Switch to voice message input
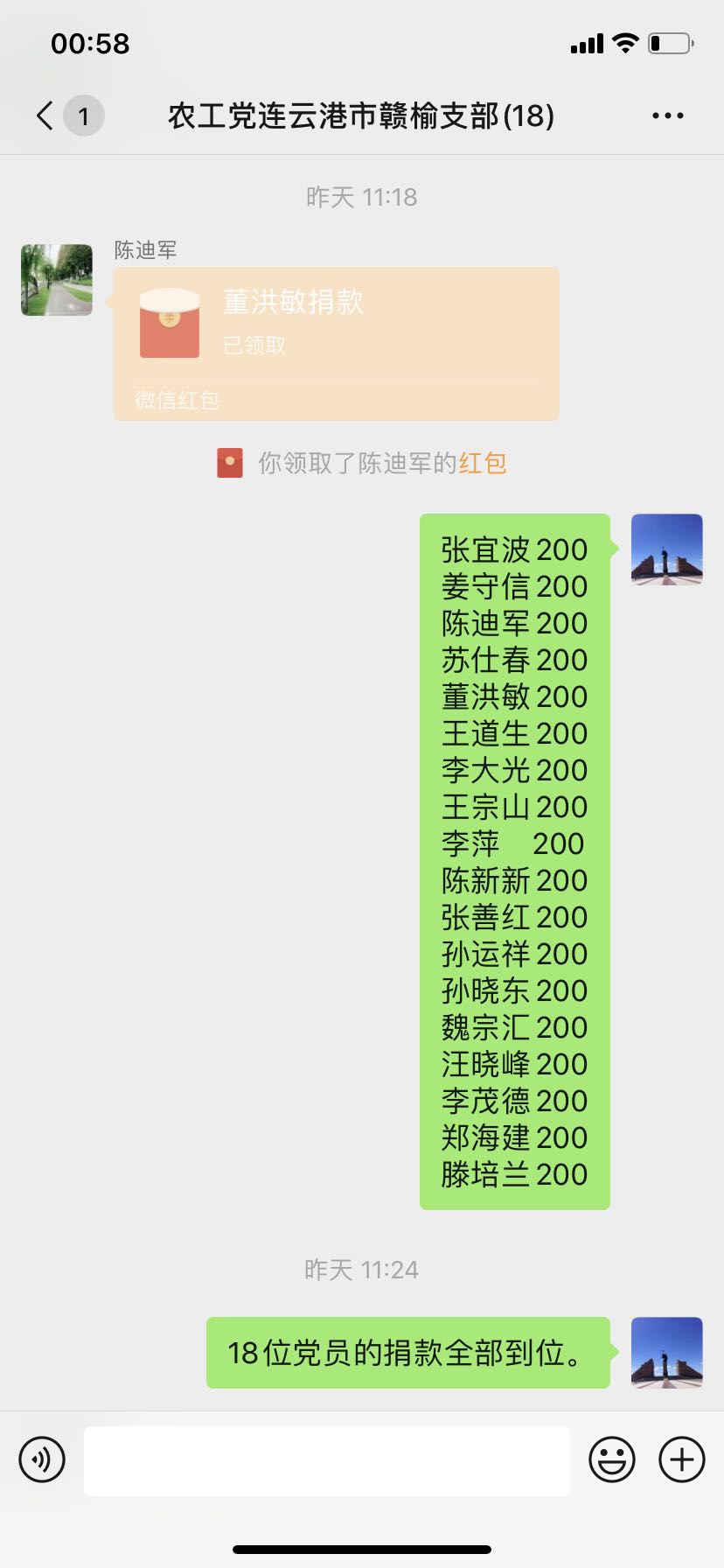Screen dimensions: 724x1568 pos(42,1459)
